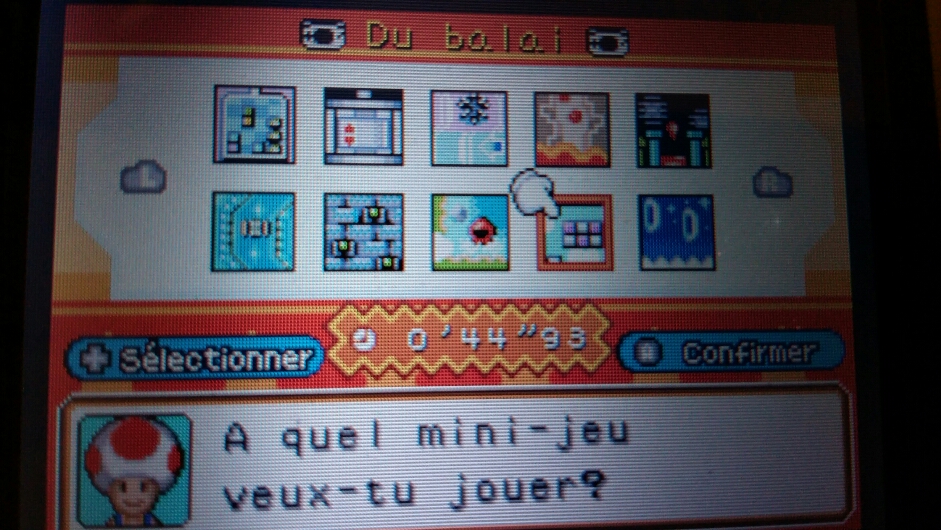Open the white-framed tile with red dots
Image resolution: width=941 pixels, height=530 pixels.
363,127
